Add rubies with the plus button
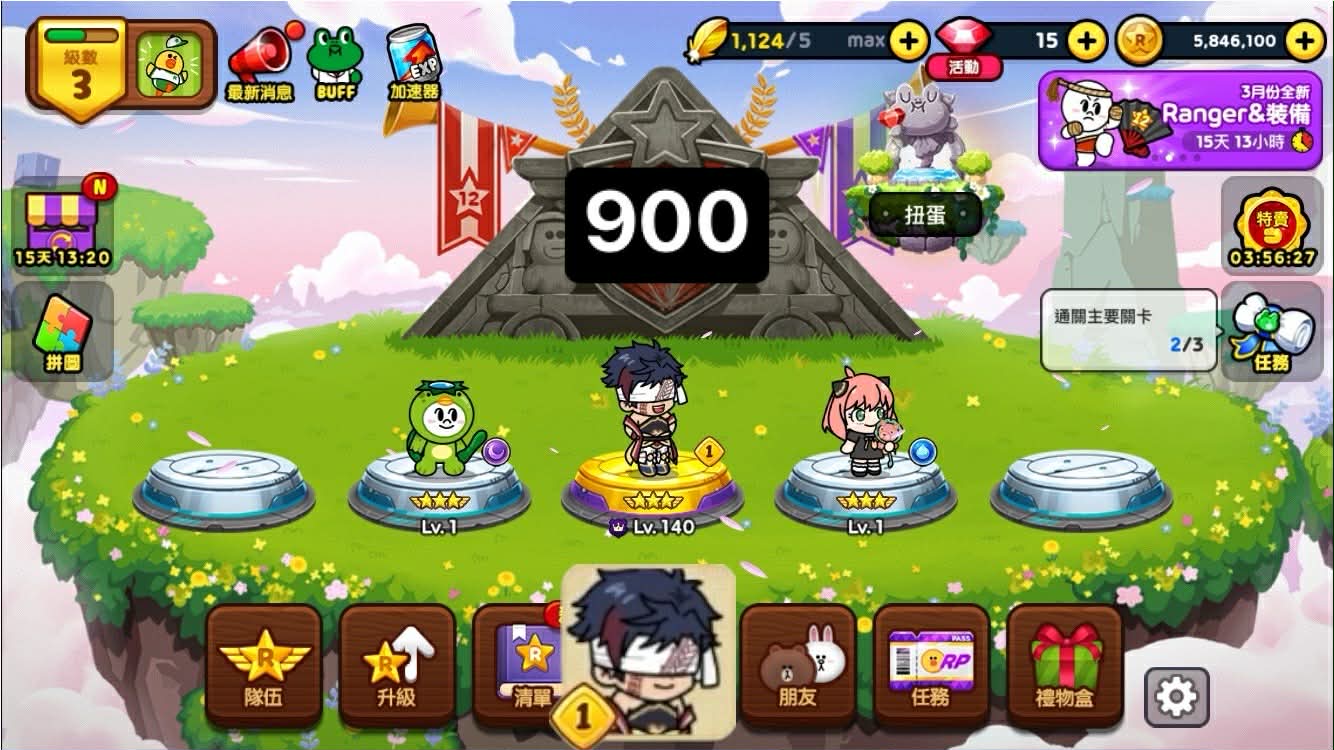The image size is (1334, 750). (x=1086, y=41)
